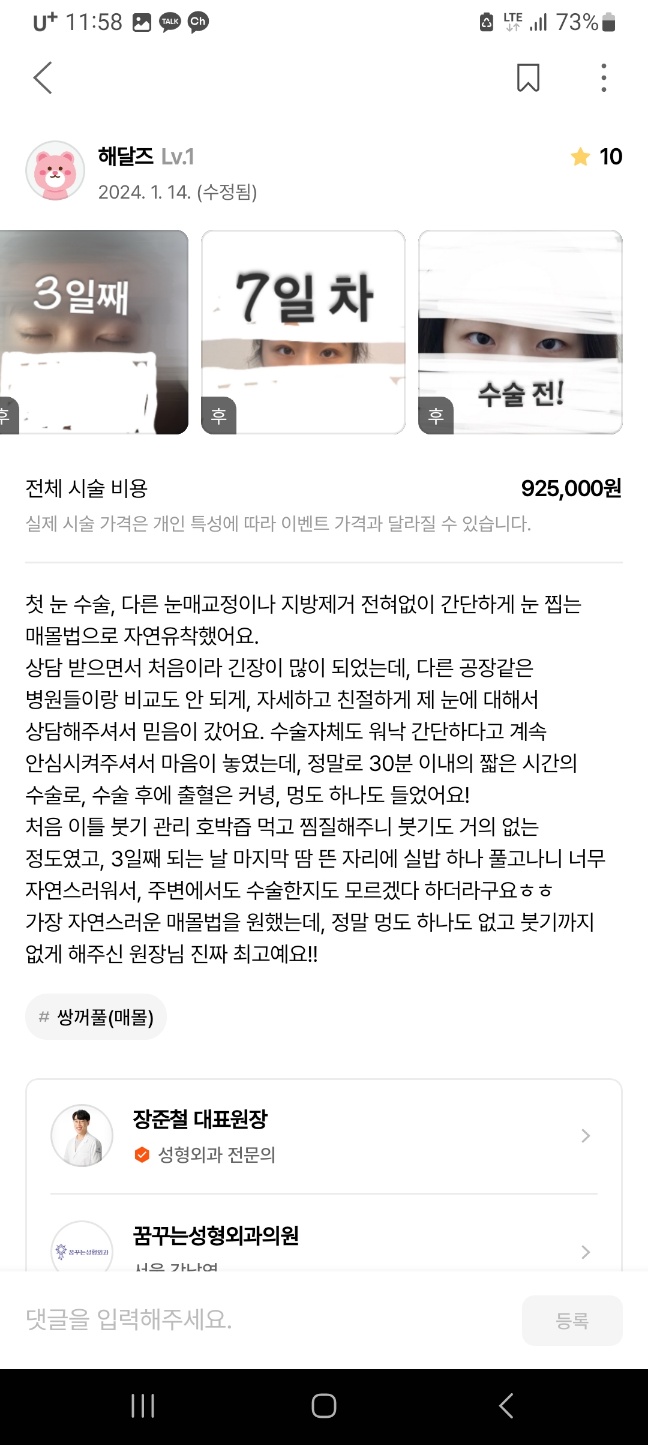View the 수술 전! photo
The width and height of the screenshot is (648, 1445).
click(520, 332)
